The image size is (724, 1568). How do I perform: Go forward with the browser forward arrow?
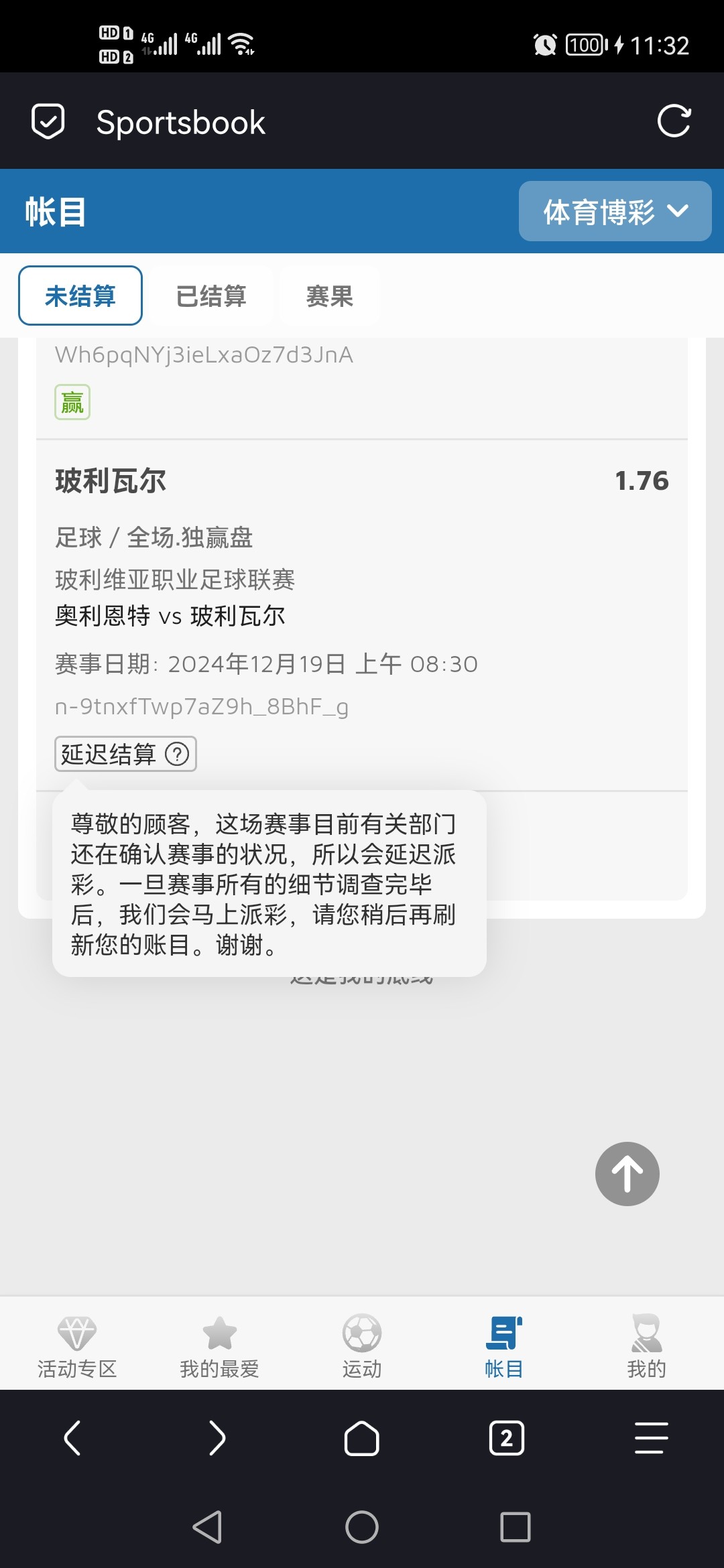[217, 1438]
